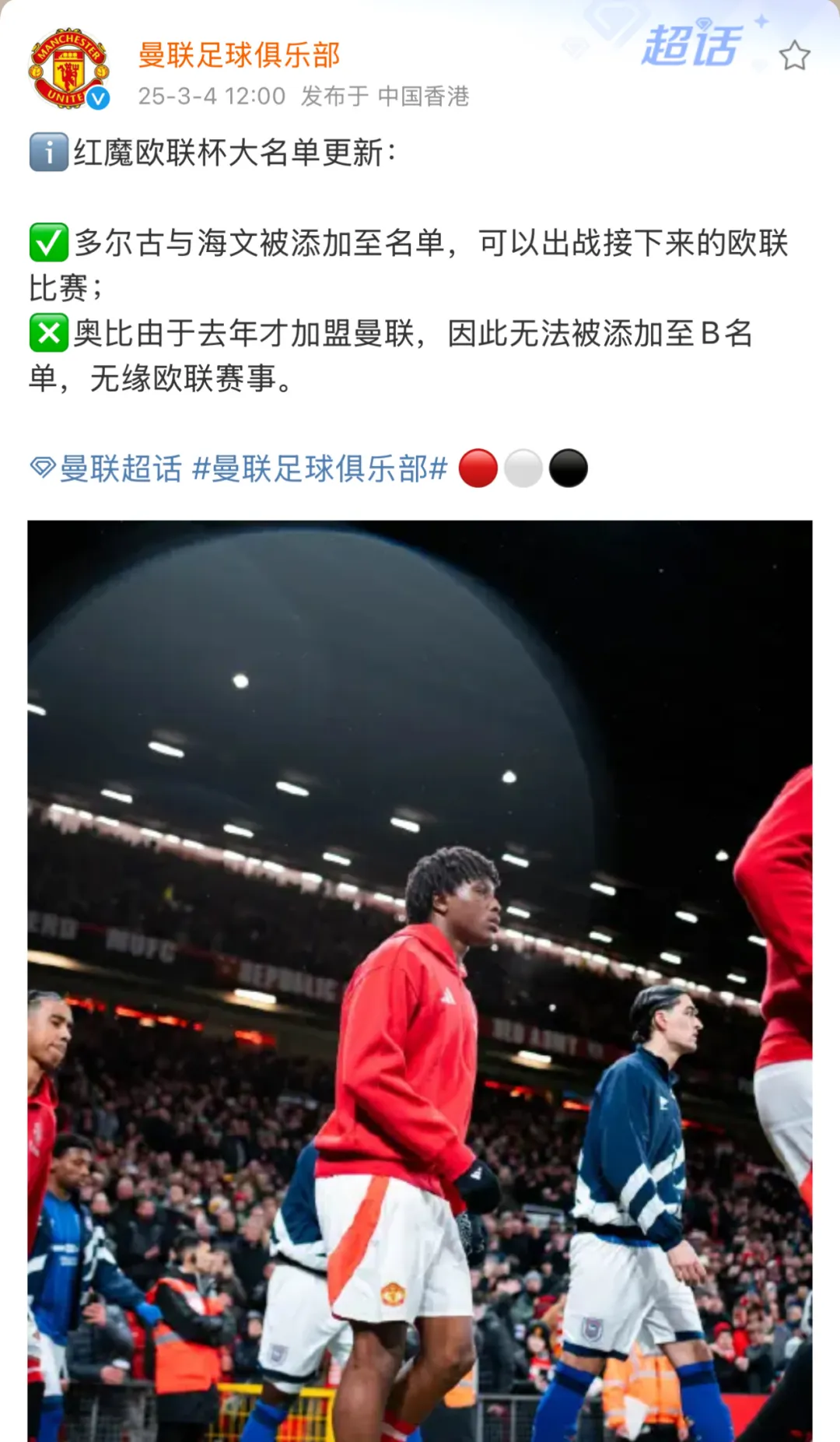Viewport: 840px width, 1442px height.
Task: Open the 曼联超话 super topic link
Action: click(107, 468)
